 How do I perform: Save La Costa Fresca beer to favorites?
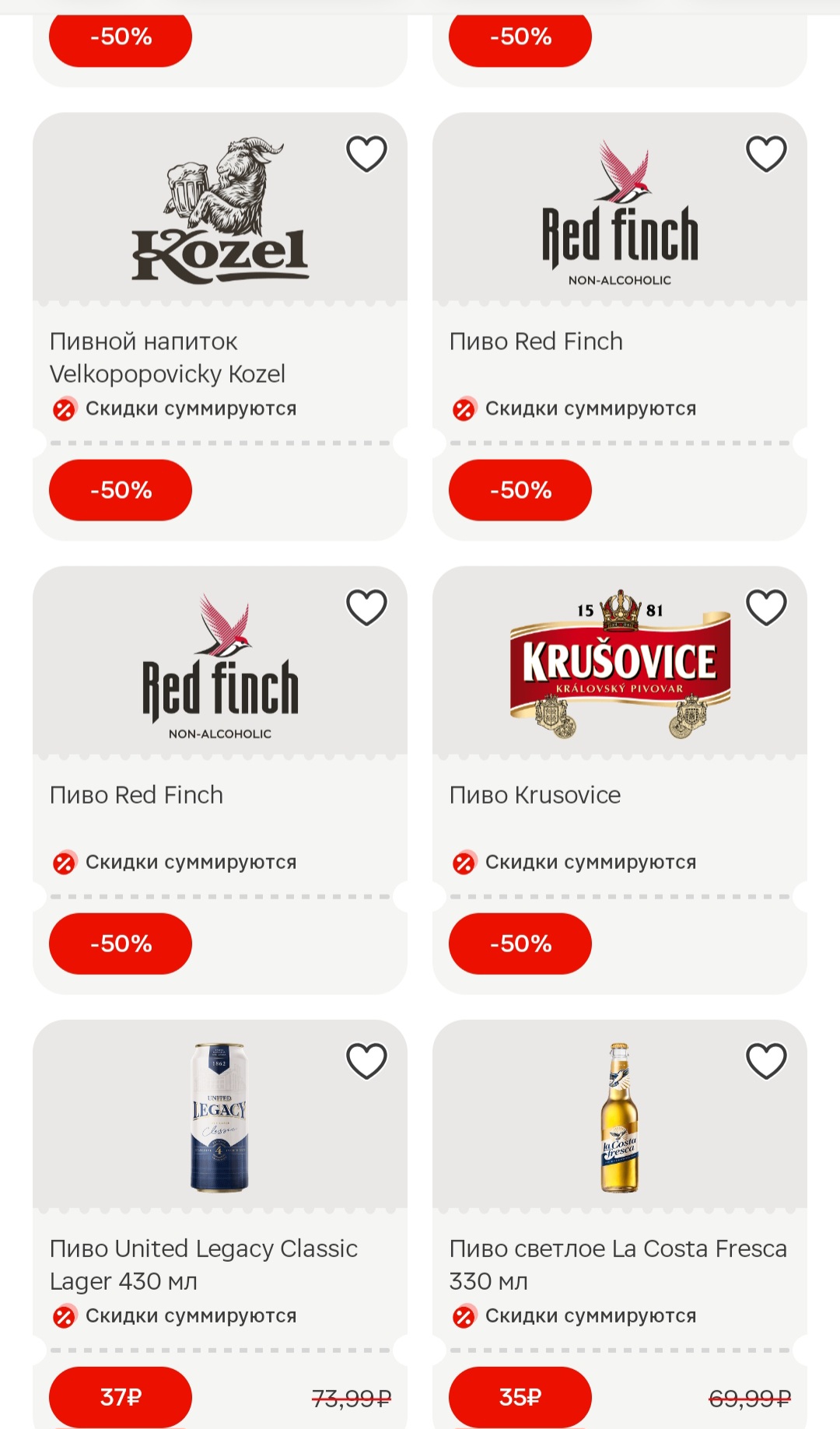pyautogui.click(x=766, y=1060)
